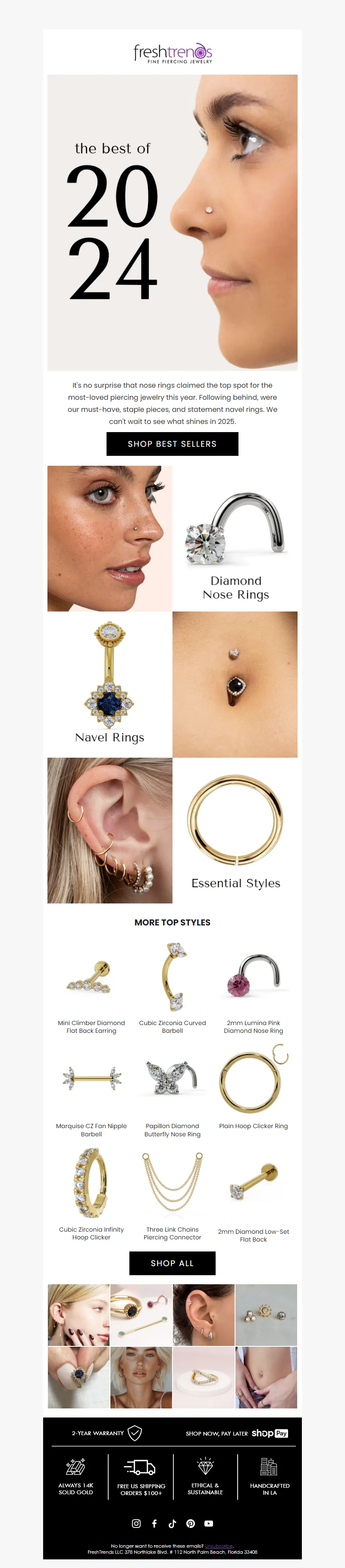345x1568 pixels.
Task: Open the Navel Rings tile
Action: pyautogui.click(x=110, y=684)
